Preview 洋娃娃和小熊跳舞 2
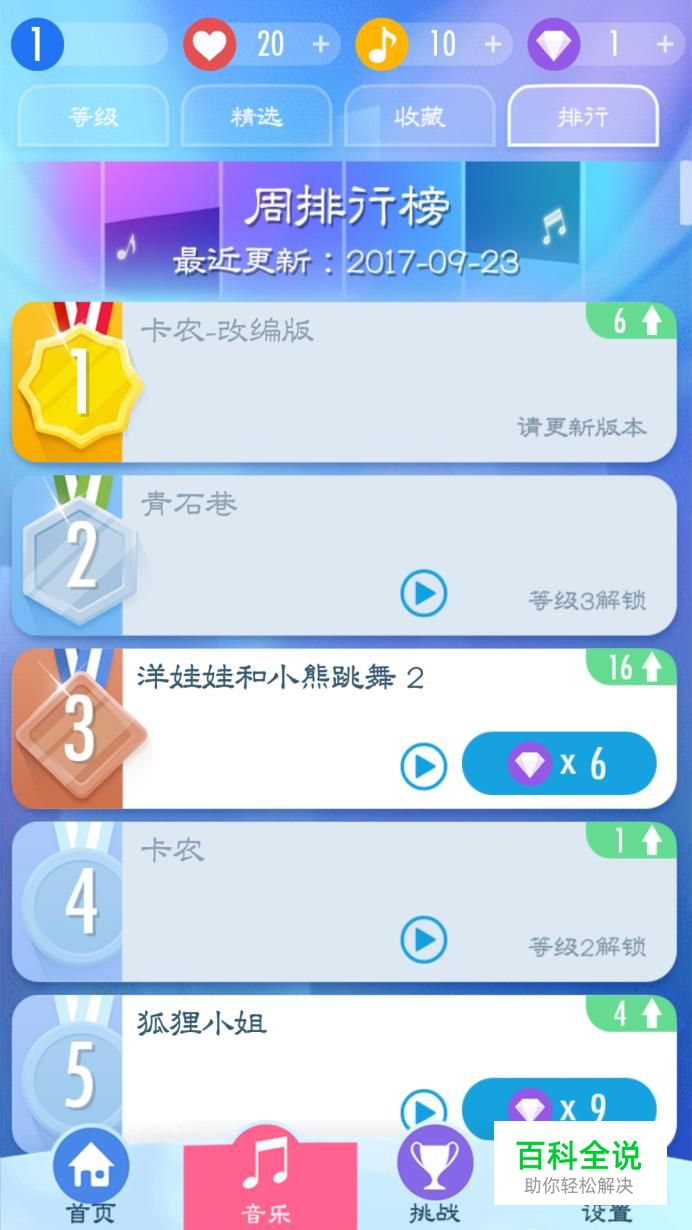Image resolution: width=692 pixels, height=1230 pixels. pos(424,767)
